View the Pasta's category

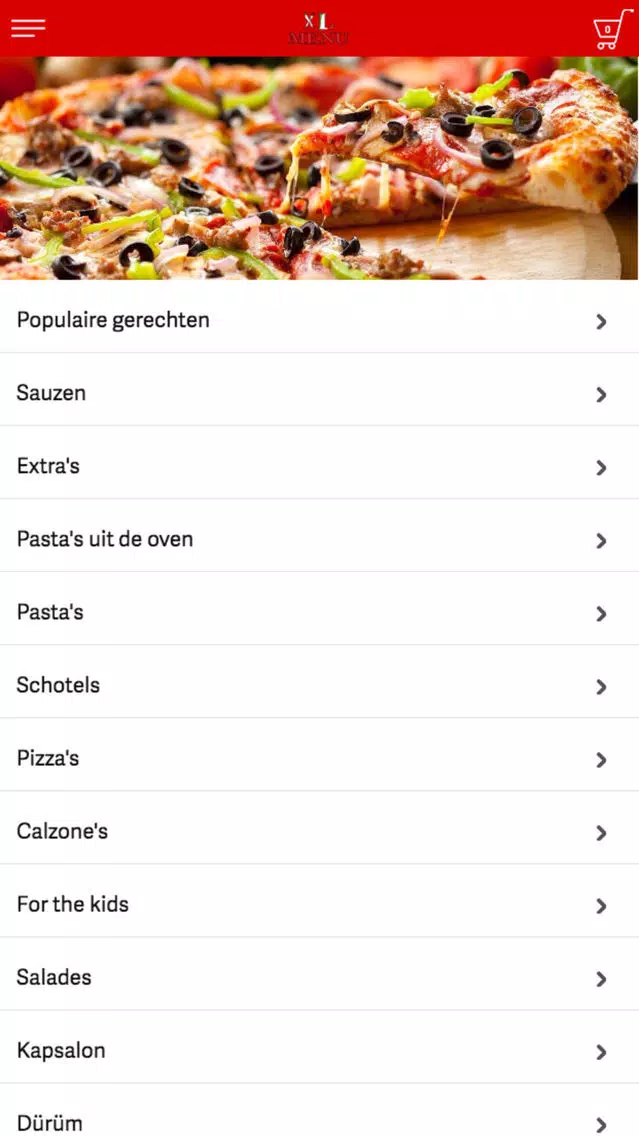[319, 613]
